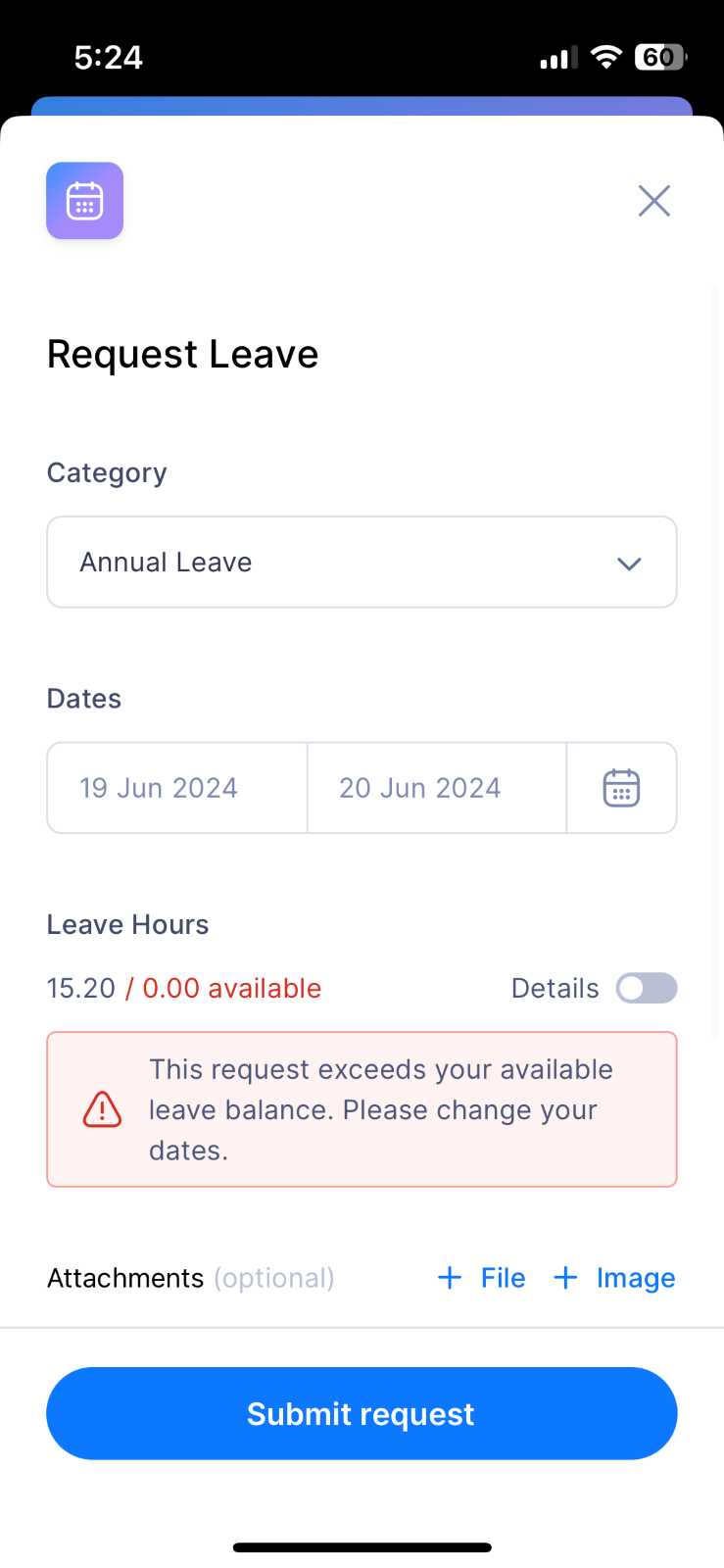Enable the Details toggle
724x1568 pixels.
pos(647,988)
